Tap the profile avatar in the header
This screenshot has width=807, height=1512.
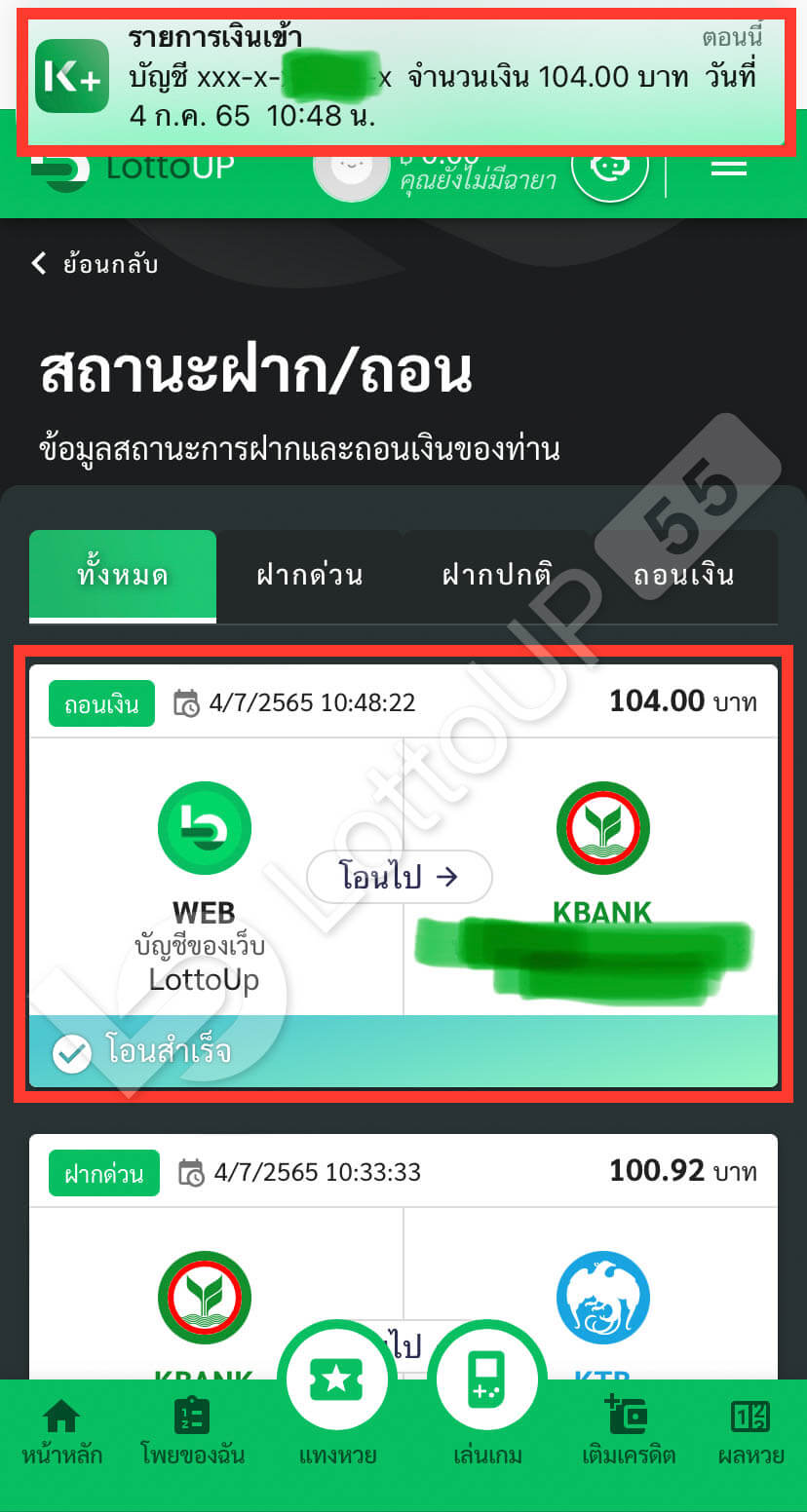(x=351, y=168)
